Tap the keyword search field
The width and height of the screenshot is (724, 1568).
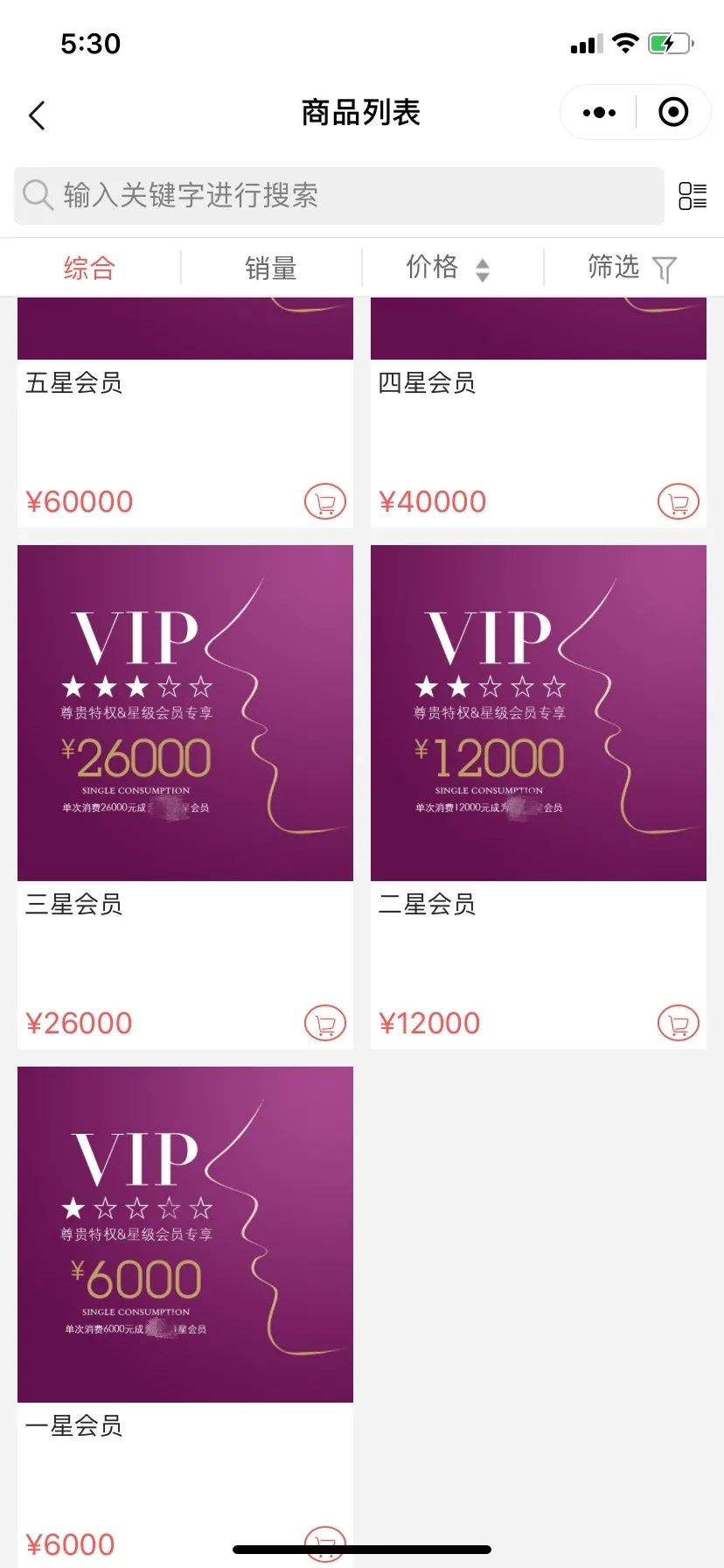[x=339, y=195]
